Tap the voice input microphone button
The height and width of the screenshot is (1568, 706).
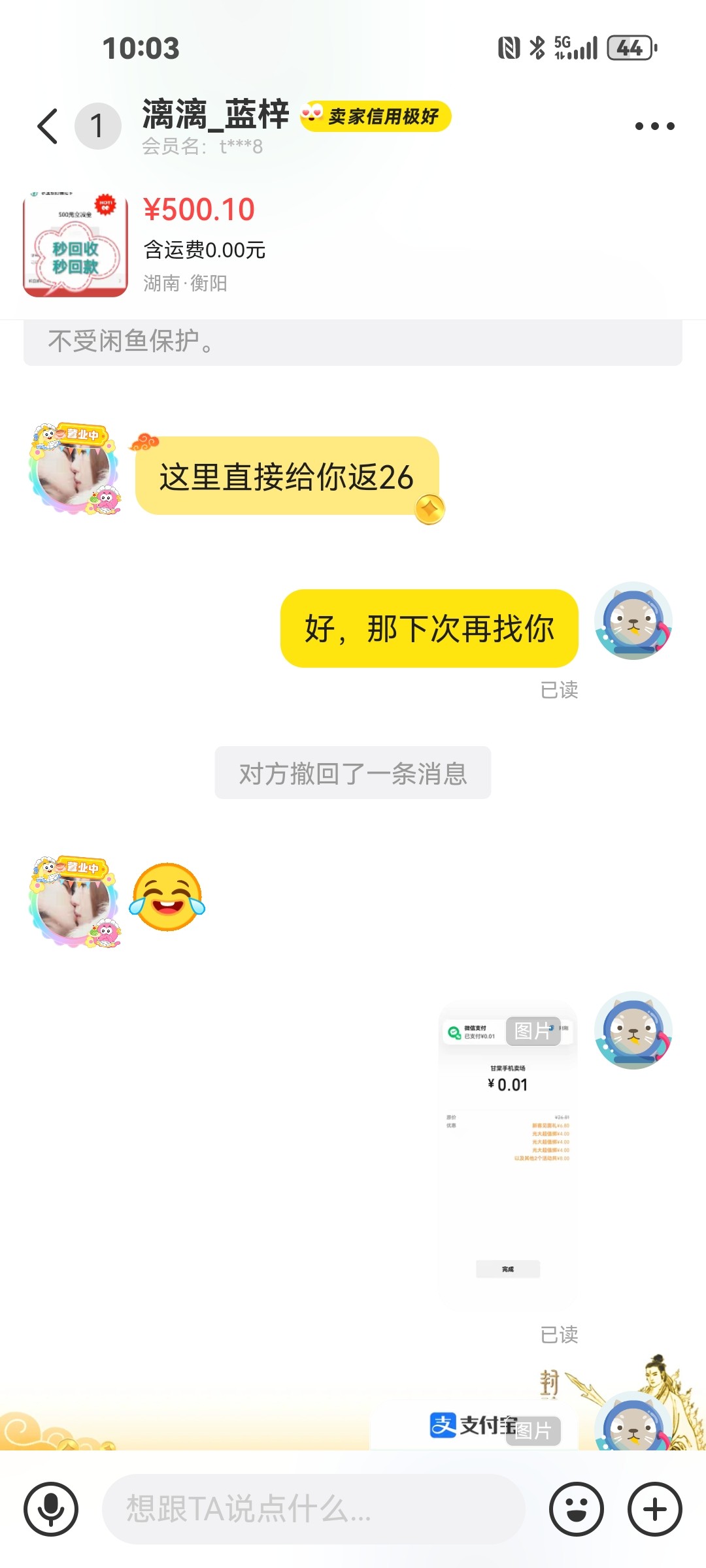point(51,1509)
